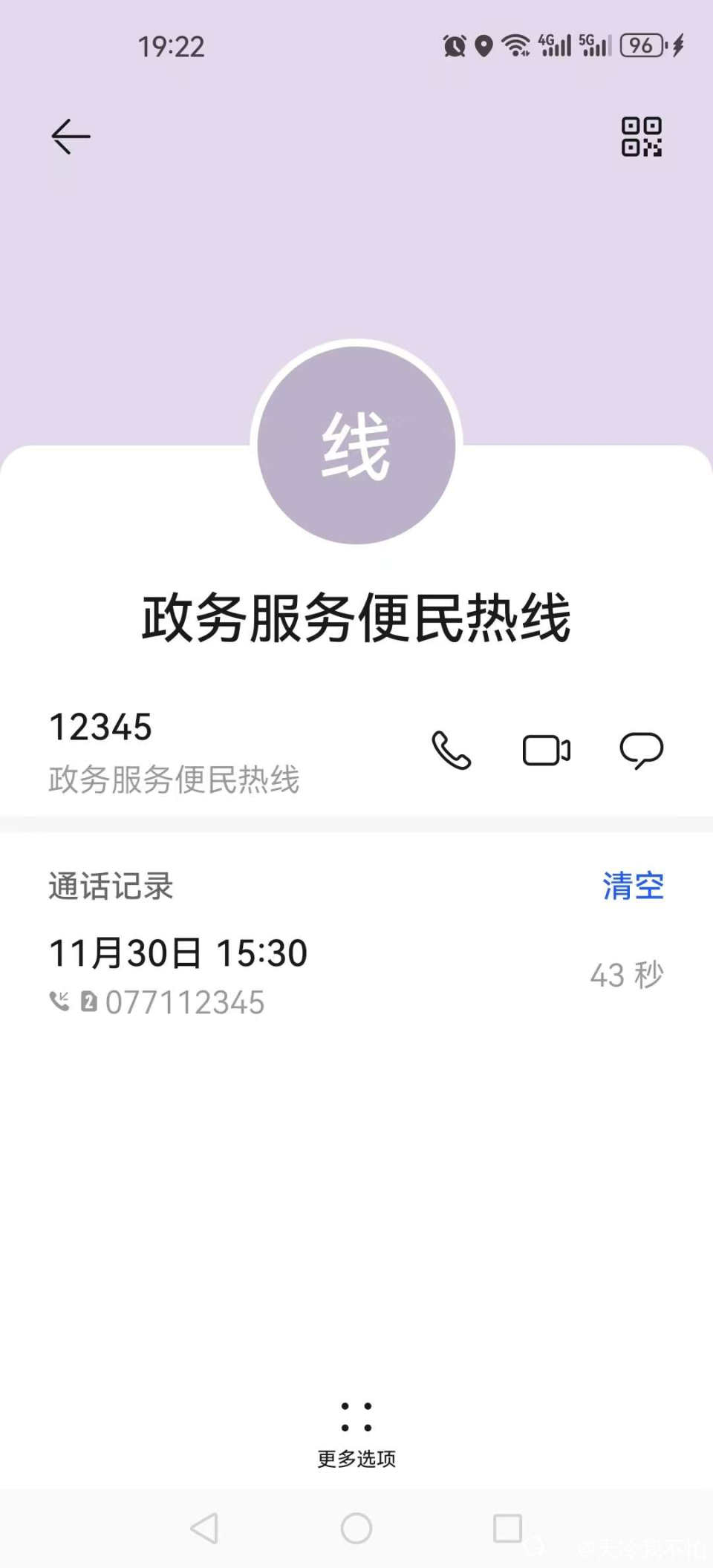
Task: Go back from the contact details
Action: 71,137
